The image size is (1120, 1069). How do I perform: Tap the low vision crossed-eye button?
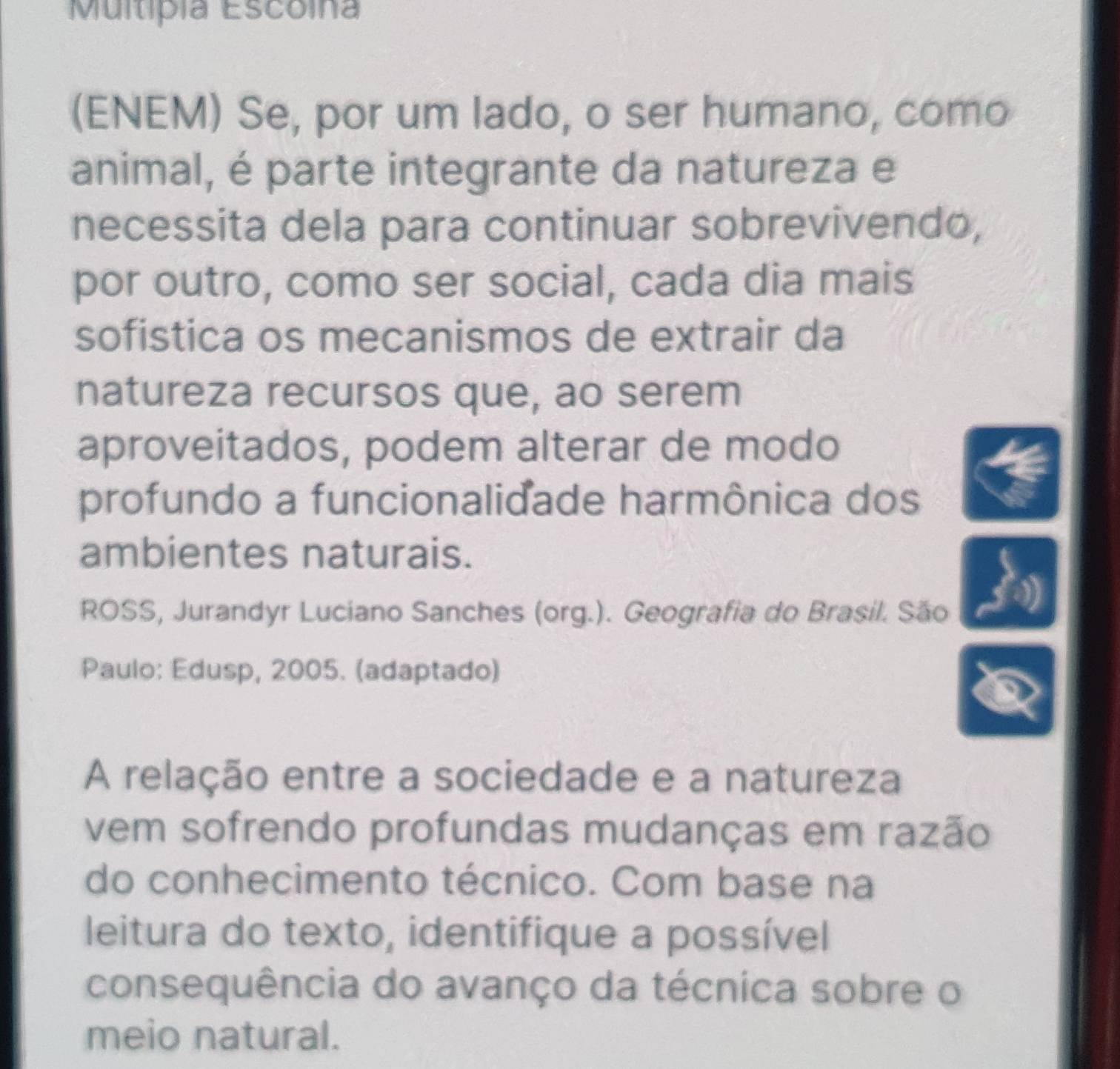point(1007,690)
